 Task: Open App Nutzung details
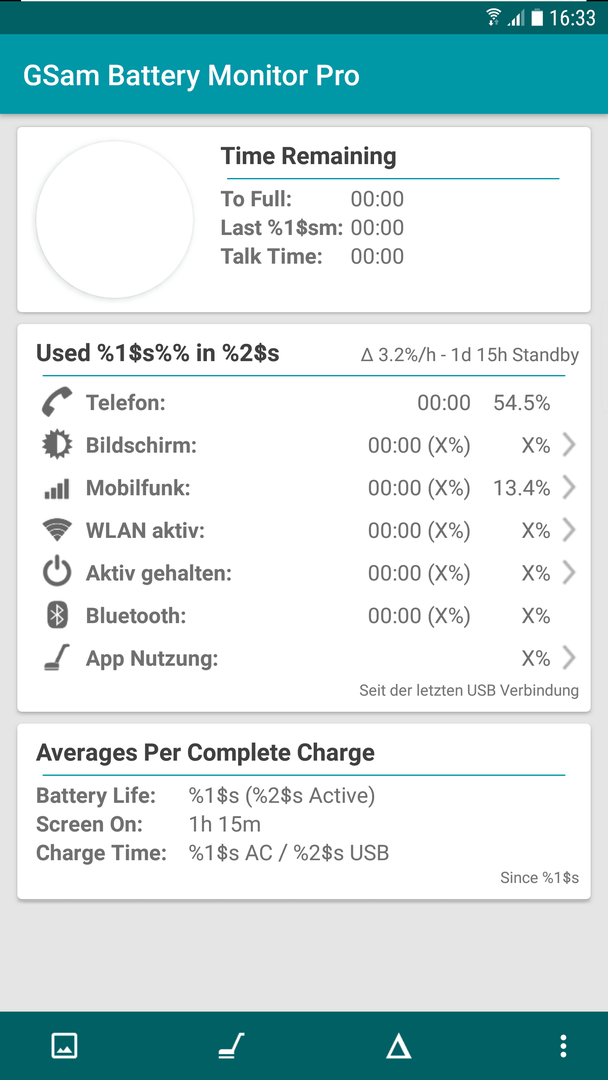pyautogui.click(x=304, y=658)
